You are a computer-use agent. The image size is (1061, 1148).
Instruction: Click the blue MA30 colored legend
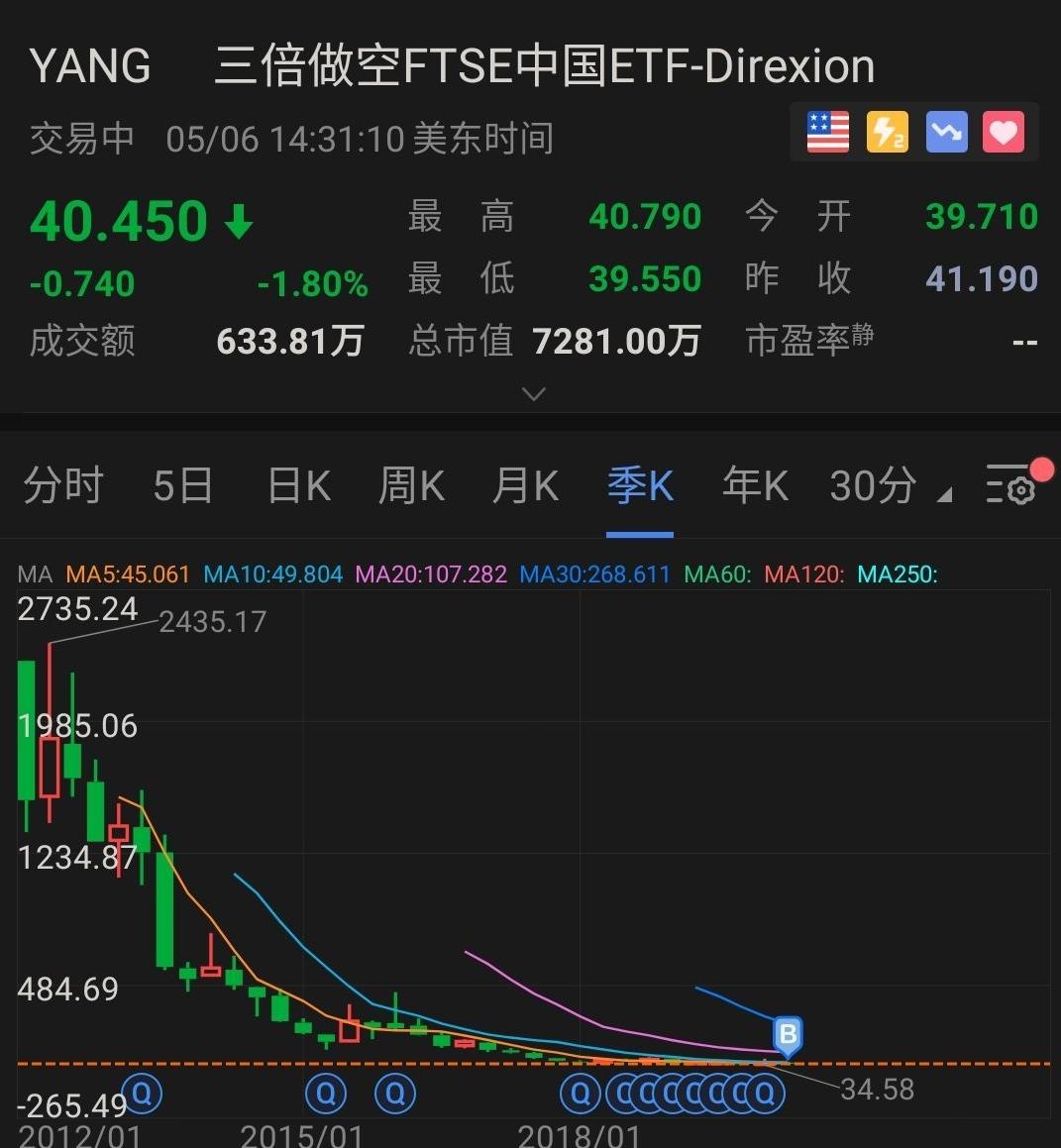(594, 574)
